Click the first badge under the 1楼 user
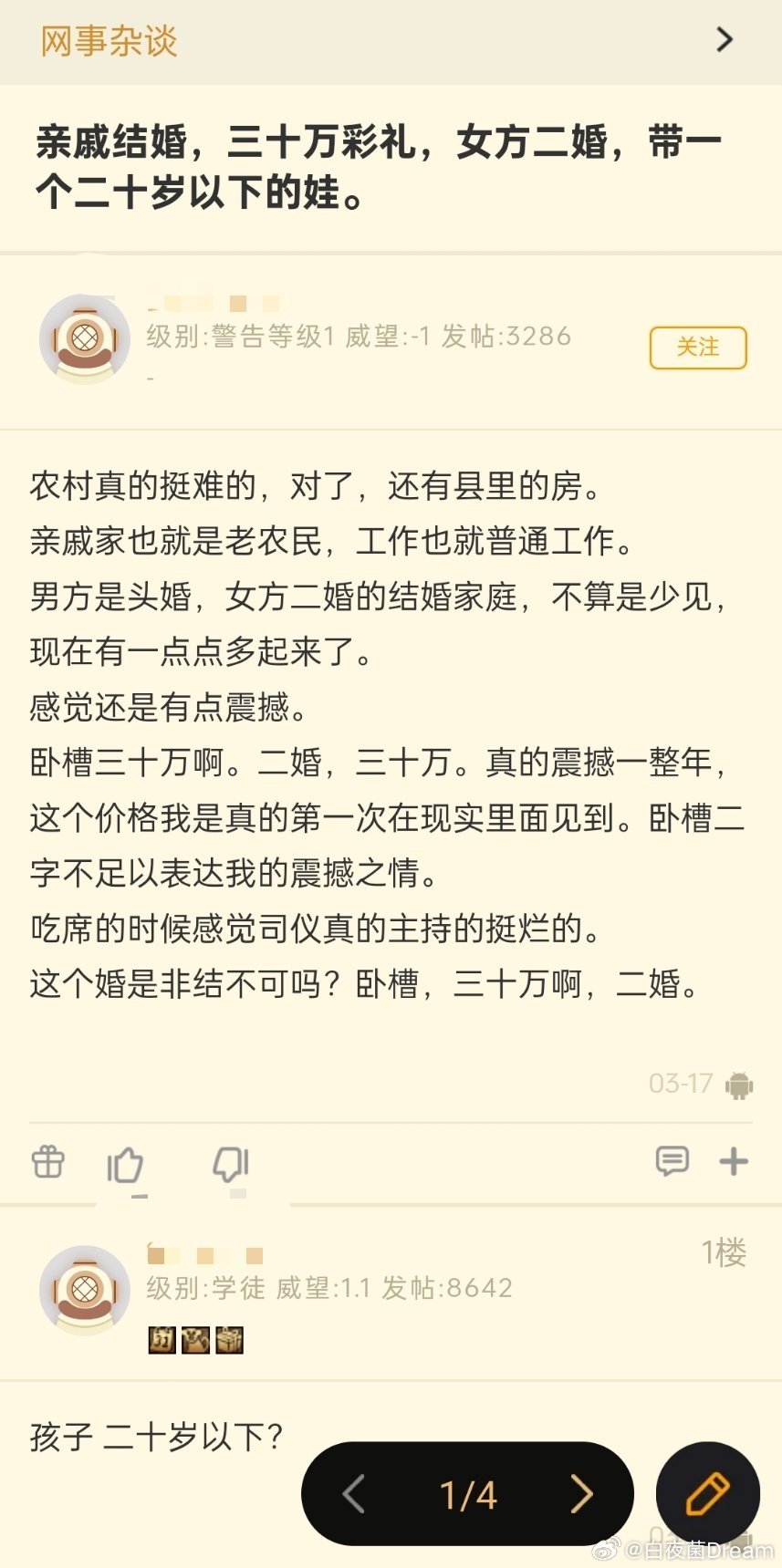 point(161,1339)
